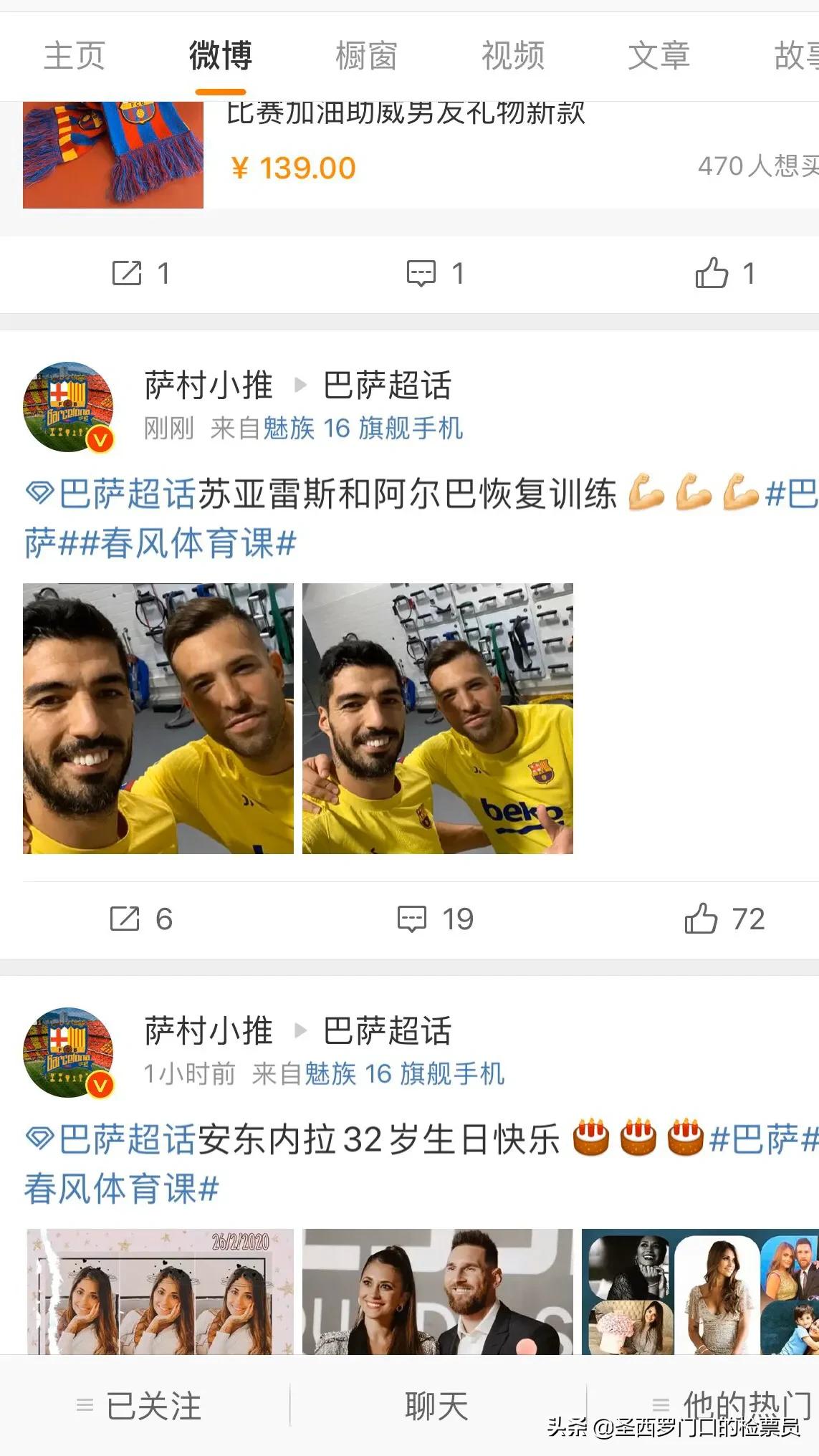The image size is (819, 1456).
Task: Go to the 文章 tab
Action: click(x=658, y=56)
